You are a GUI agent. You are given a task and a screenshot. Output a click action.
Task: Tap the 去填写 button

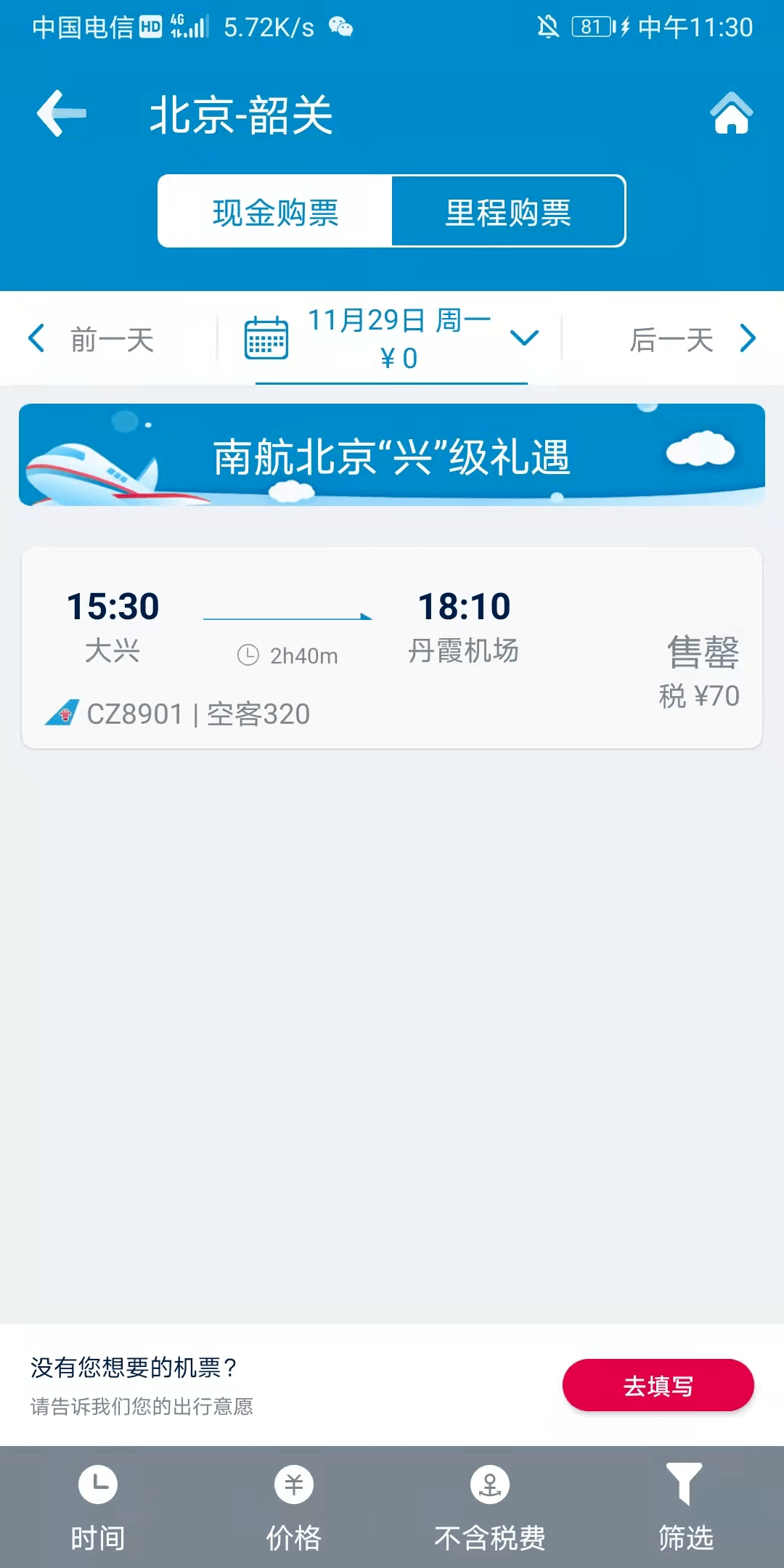[658, 1385]
